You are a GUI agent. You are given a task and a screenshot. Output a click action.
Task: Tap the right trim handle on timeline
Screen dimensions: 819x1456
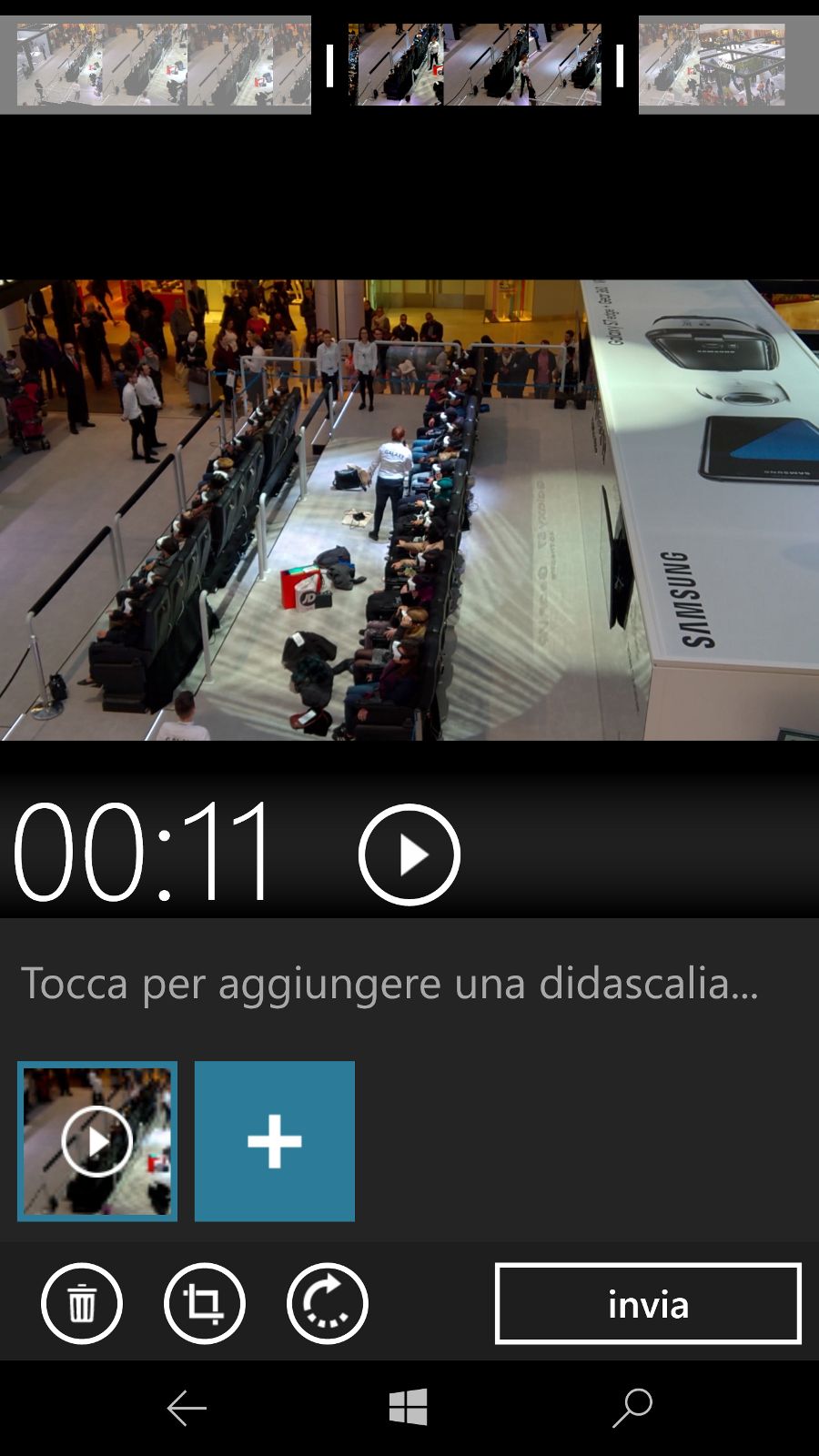pyautogui.click(x=620, y=66)
